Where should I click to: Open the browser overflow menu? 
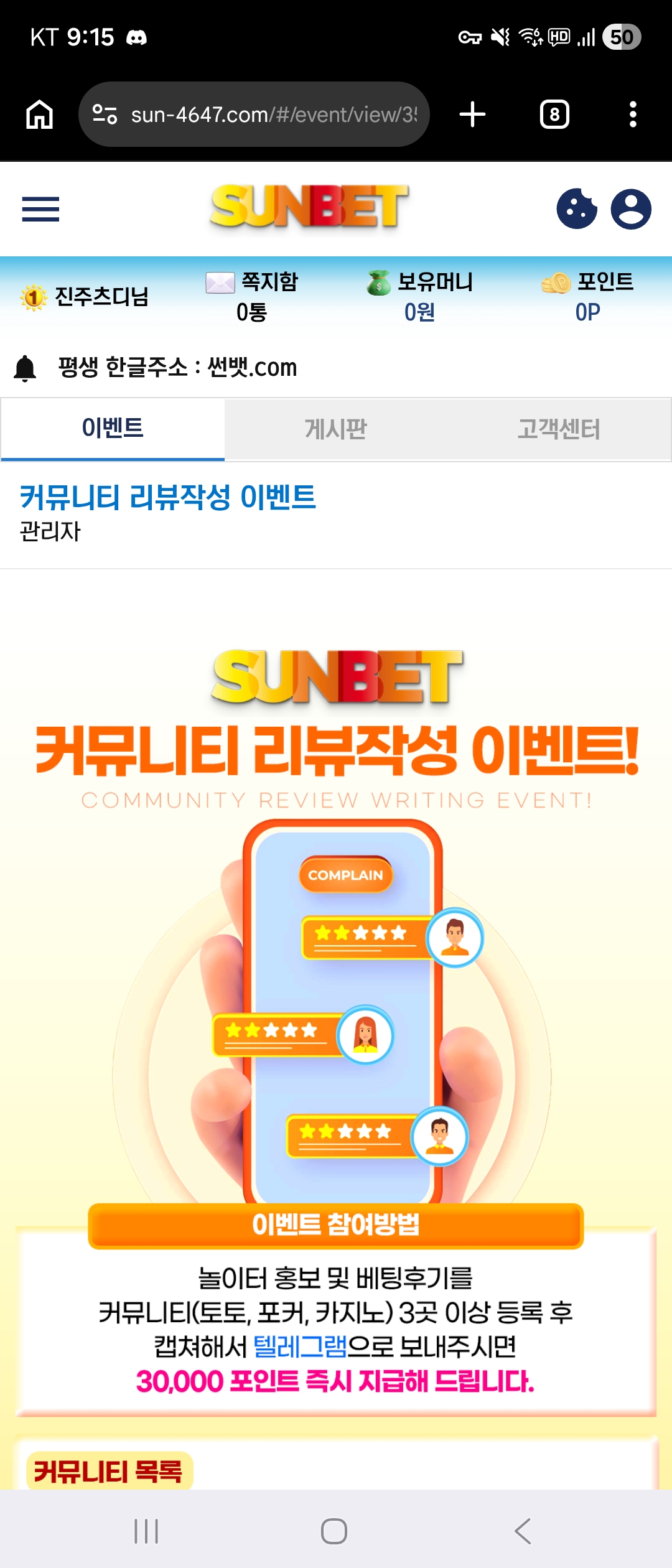click(633, 114)
